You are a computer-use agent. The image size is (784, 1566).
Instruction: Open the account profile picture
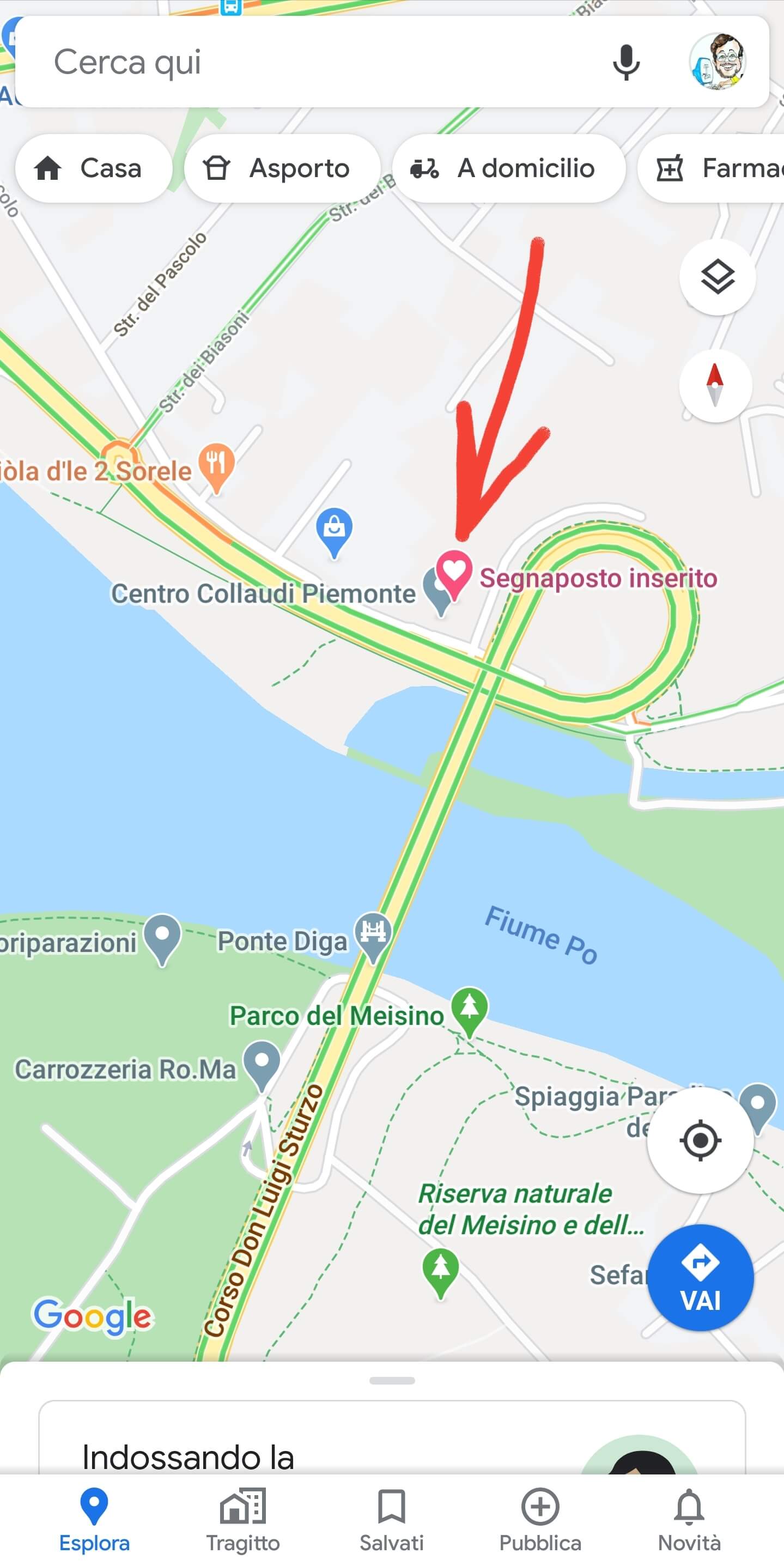point(718,62)
